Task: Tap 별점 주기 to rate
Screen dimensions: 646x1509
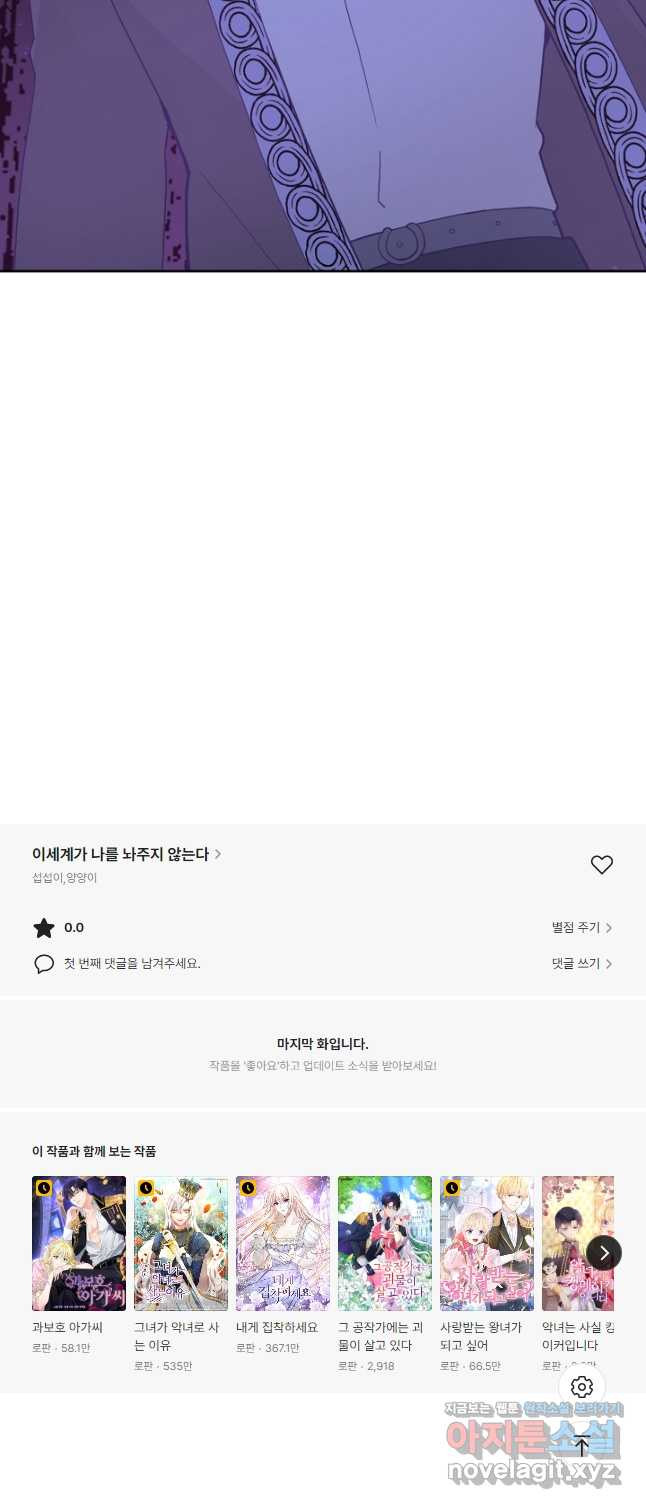Action: point(581,928)
